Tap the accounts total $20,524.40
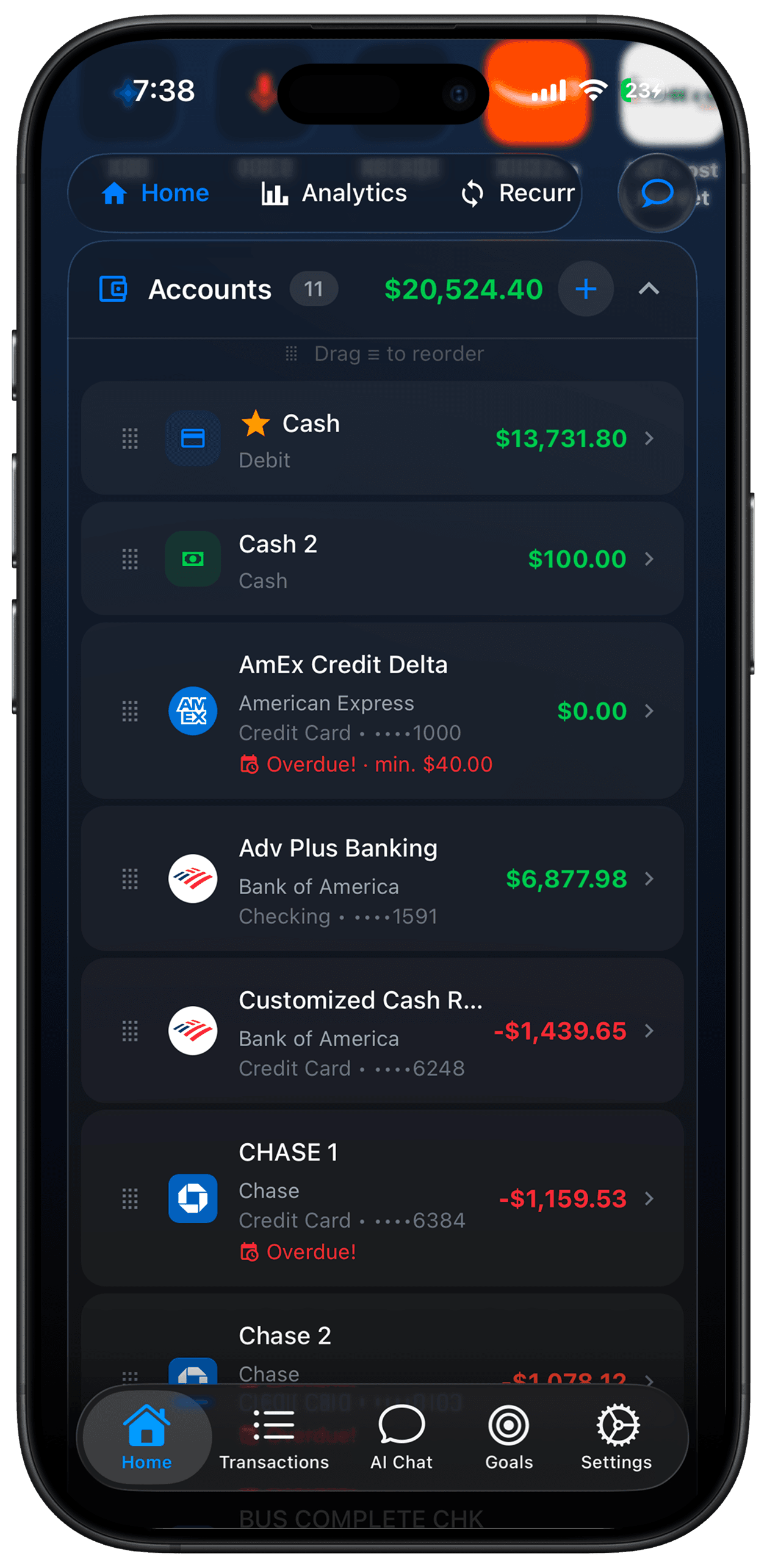 point(462,289)
